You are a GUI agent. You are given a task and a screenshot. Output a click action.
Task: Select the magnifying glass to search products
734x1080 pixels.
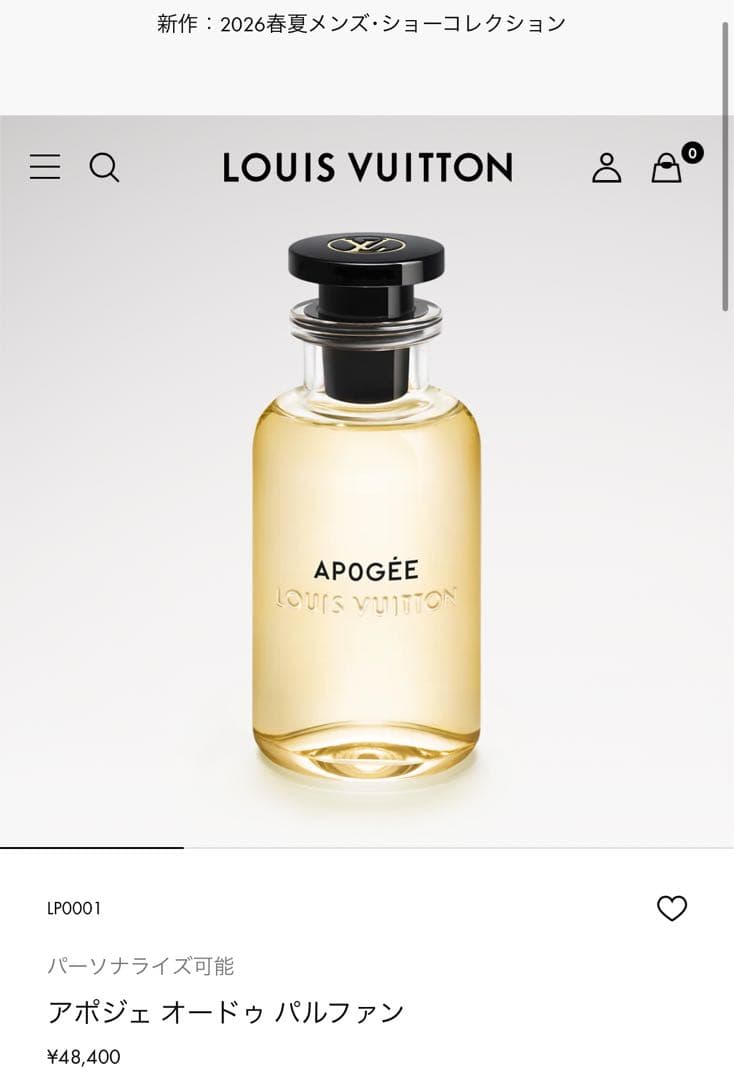(106, 168)
